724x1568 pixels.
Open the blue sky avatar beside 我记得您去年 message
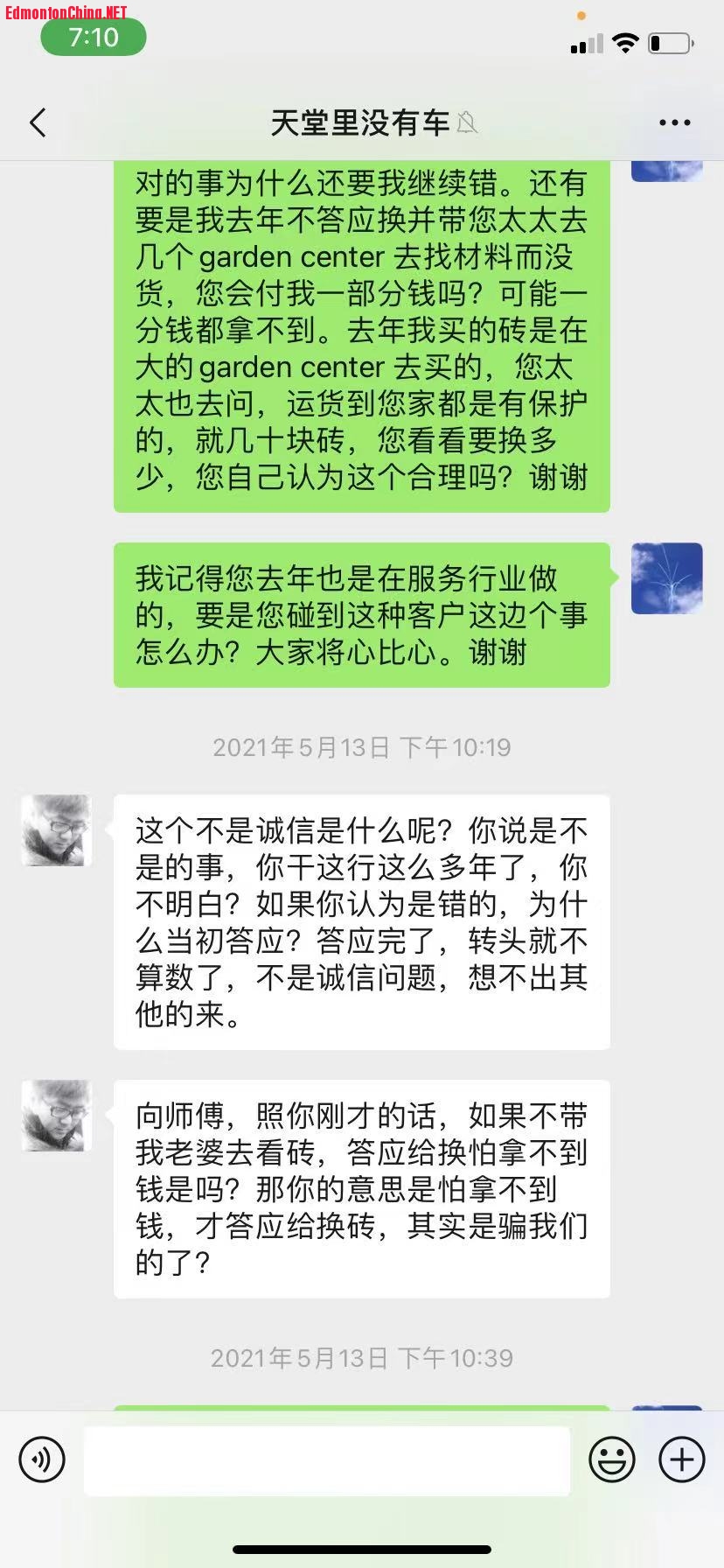(x=666, y=578)
